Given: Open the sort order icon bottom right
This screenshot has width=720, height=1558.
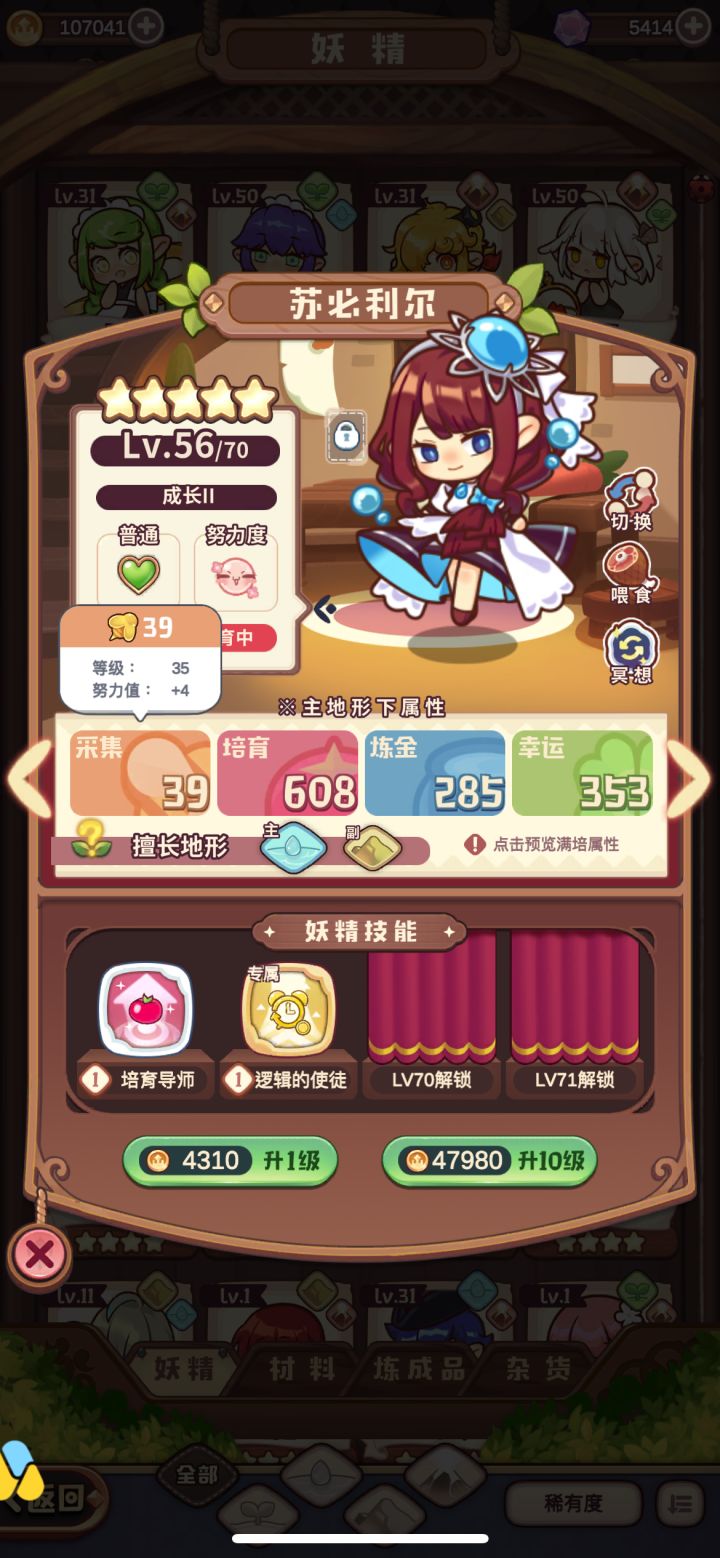Looking at the screenshot, I should [x=679, y=1504].
